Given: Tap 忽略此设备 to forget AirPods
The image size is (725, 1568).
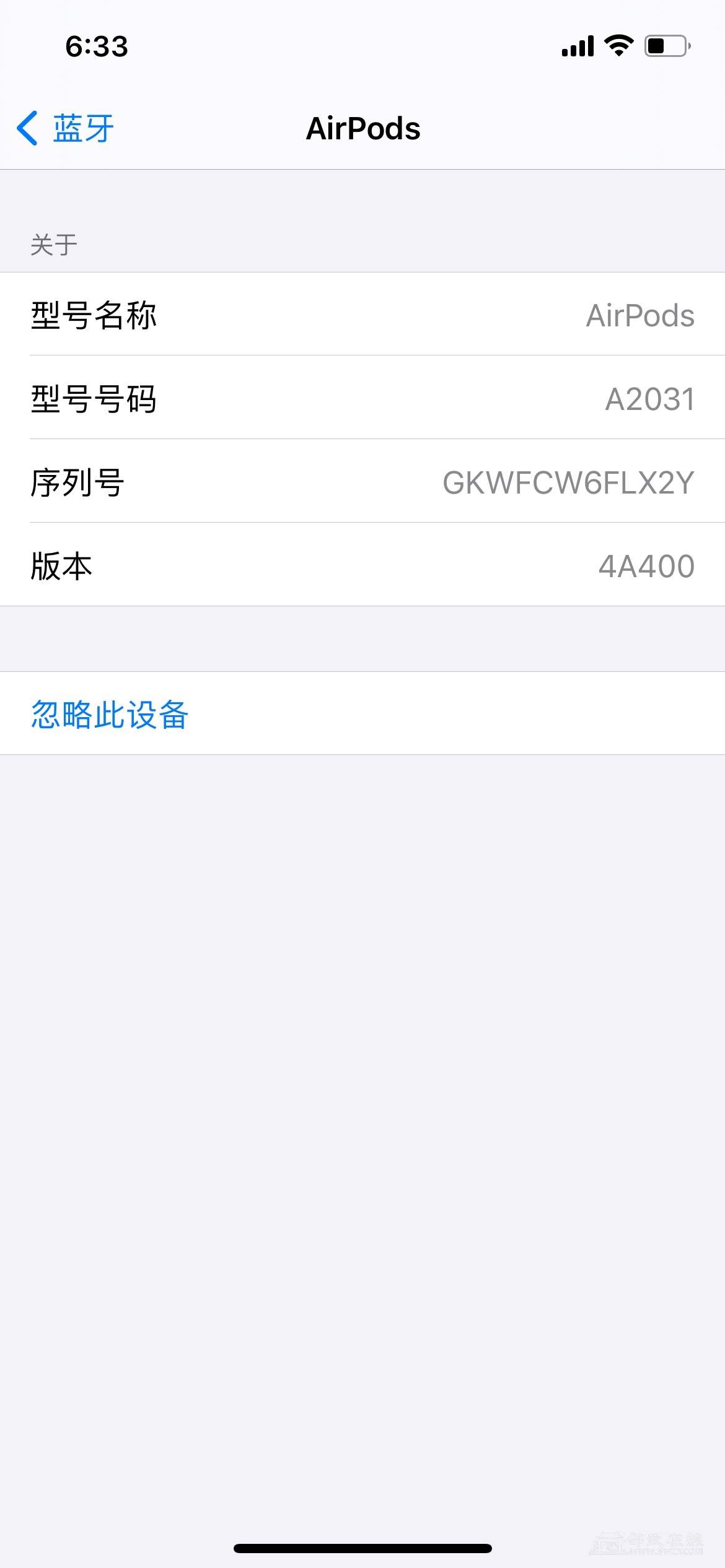Looking at the screenshot, I should [110, 714].
